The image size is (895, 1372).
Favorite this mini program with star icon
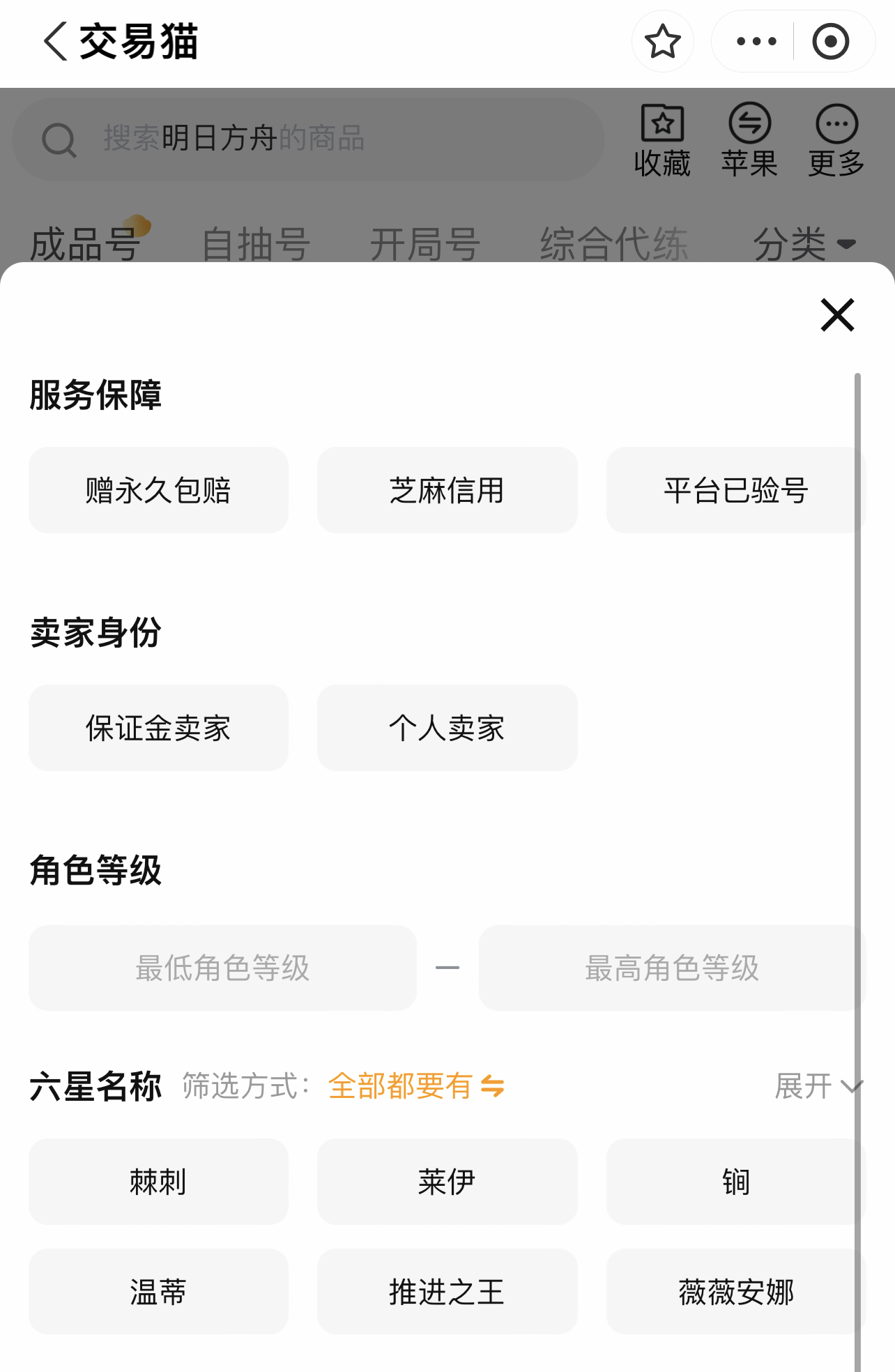point(662,41)
